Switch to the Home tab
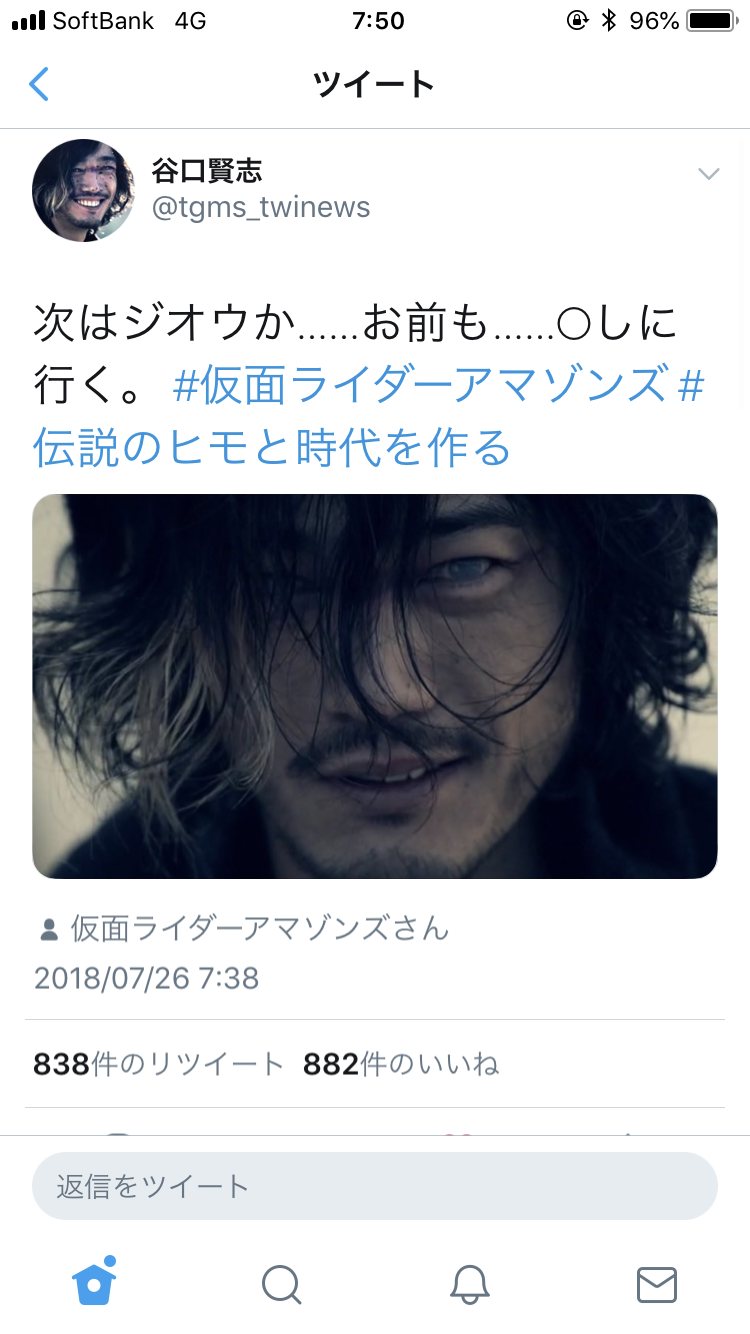 pyautogui.click(x=94, y=1283)
